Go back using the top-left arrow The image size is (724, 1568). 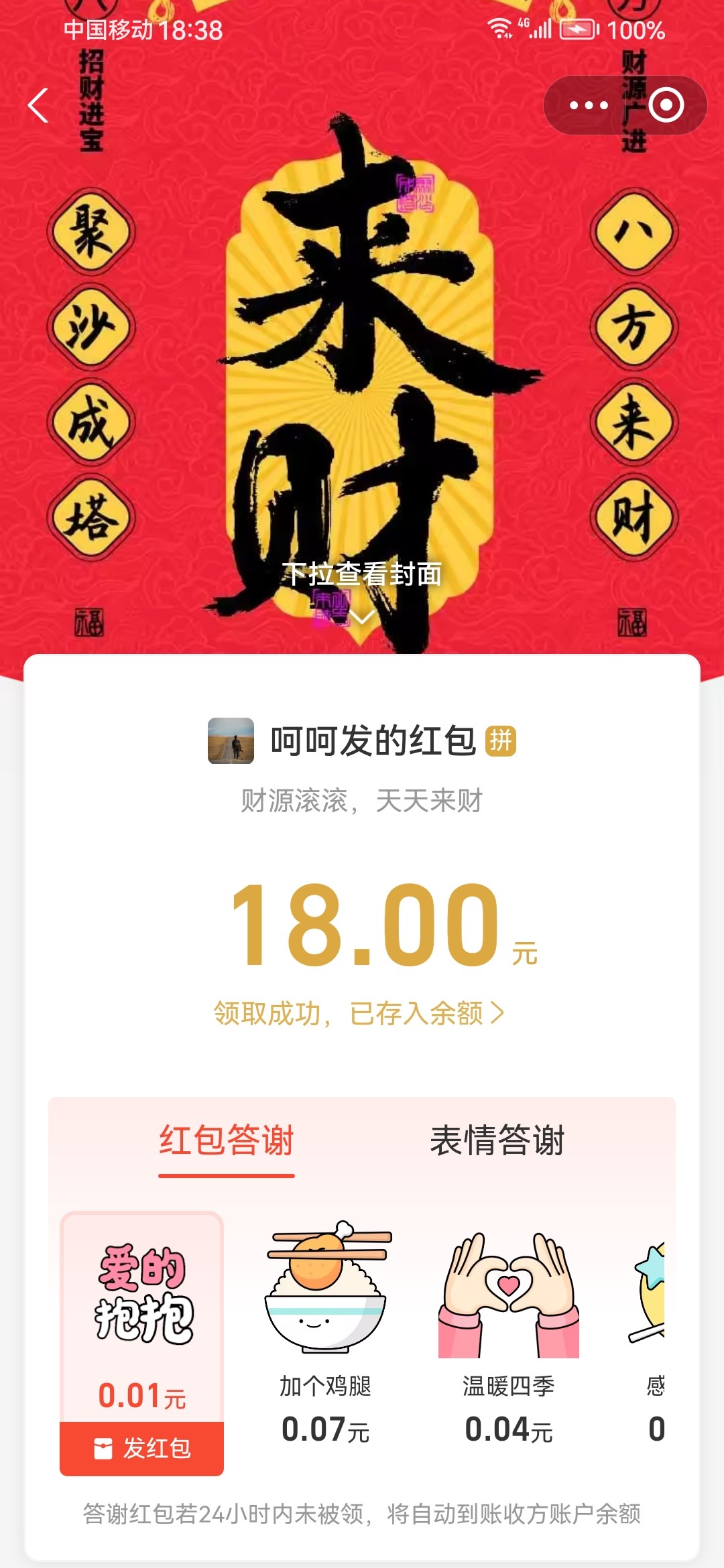click(x=38, y=106)
